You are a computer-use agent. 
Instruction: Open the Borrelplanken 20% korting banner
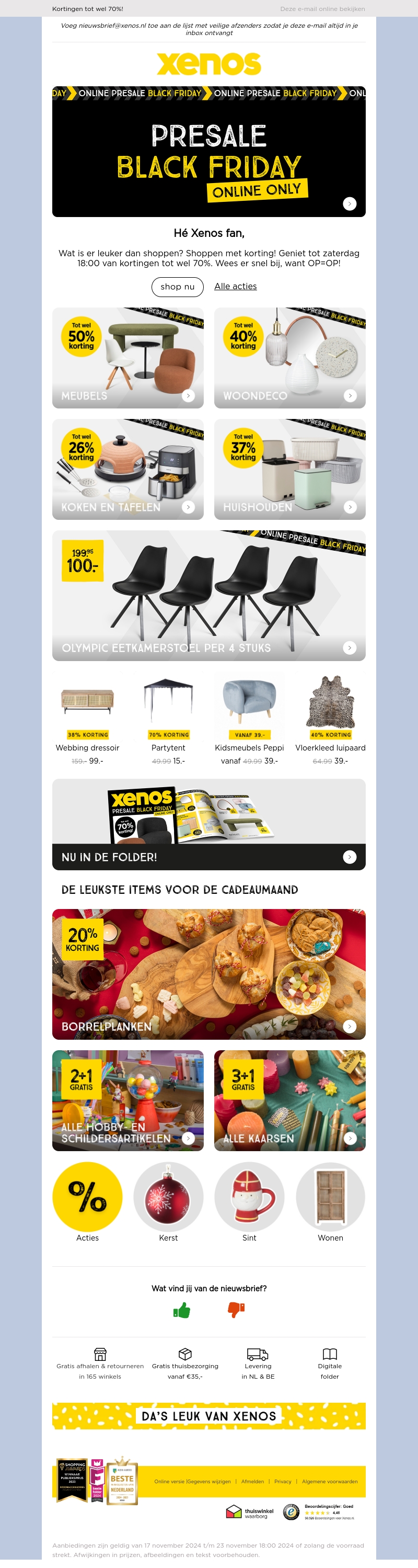coord(208,974)
